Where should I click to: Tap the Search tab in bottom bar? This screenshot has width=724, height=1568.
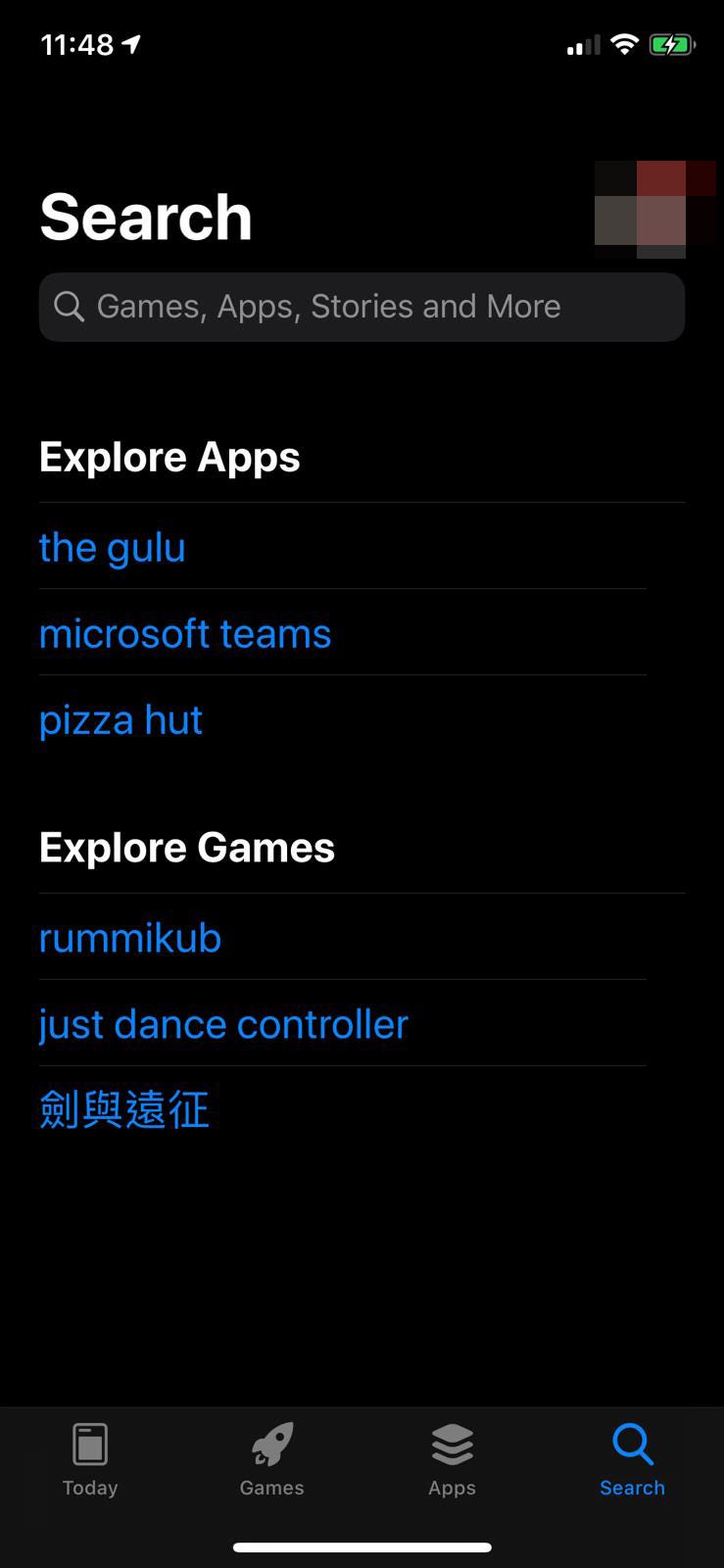pyautogui.click(x=632, y=1459)
